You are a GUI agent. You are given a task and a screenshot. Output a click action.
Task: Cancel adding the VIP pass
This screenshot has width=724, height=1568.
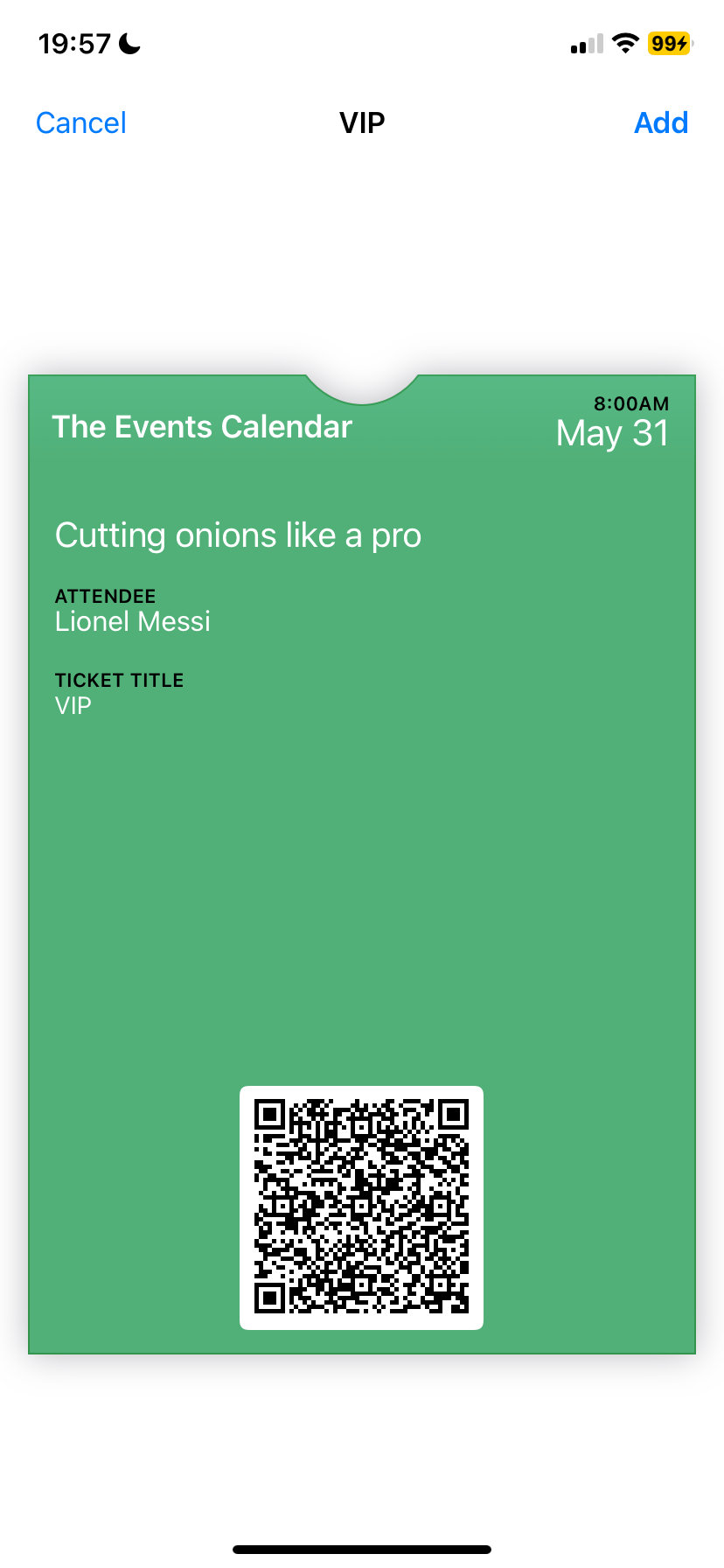tap(81, 122)
